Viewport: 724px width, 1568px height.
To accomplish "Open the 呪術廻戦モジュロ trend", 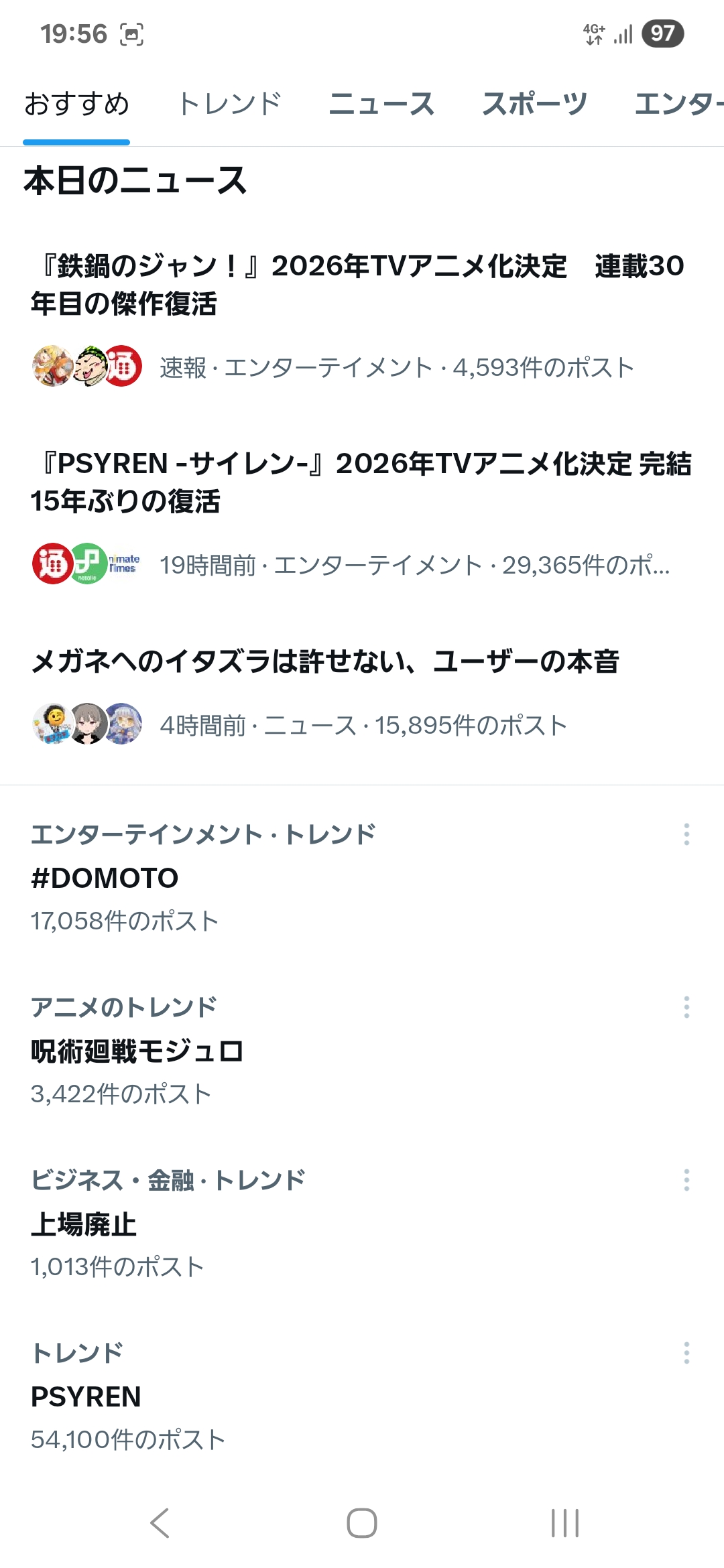I will (137, 1051).
